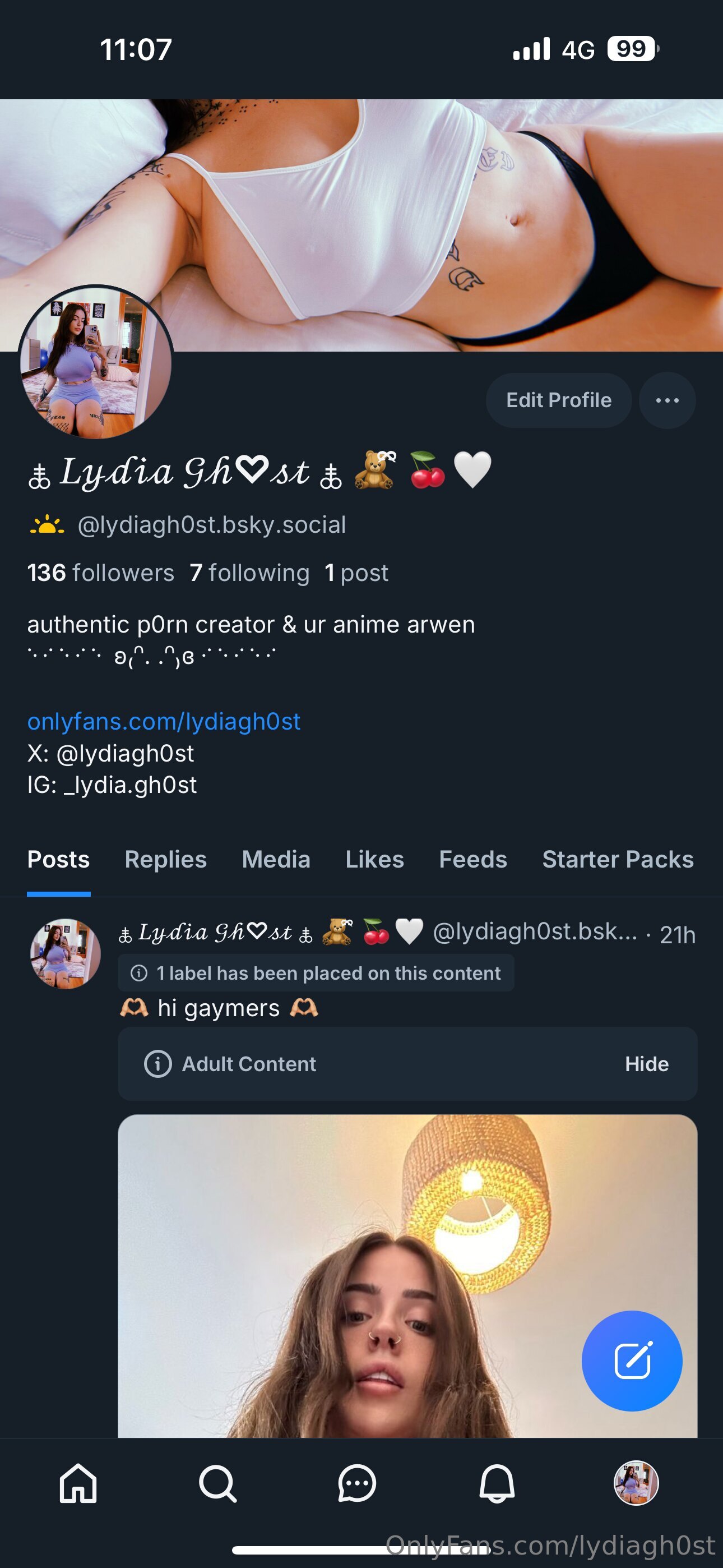Viewport: 723px width, 1568px height.
Task: Hide the Adult Content media
Action: pyautogui.click(x=646, y=1064)
